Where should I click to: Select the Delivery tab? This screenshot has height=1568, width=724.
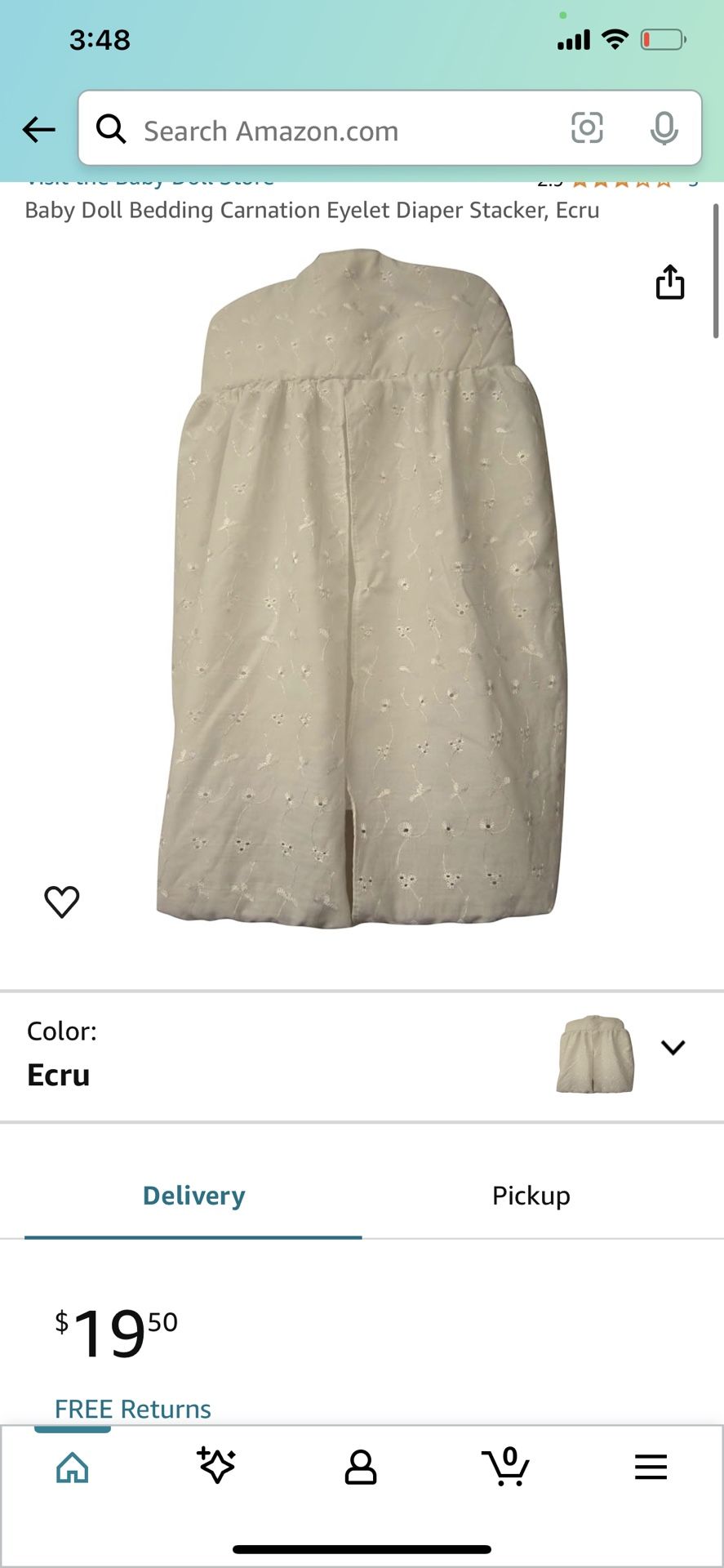193,1196
